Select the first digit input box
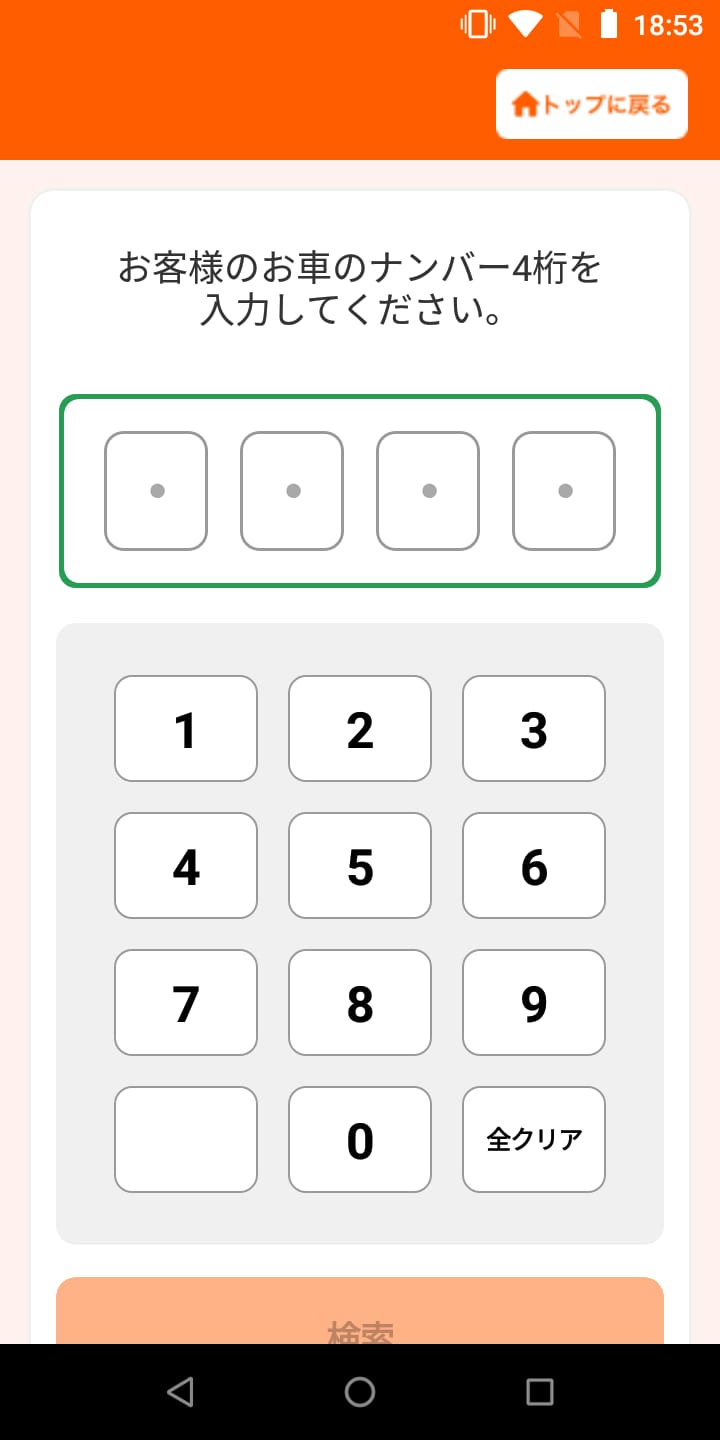Viewport: 720px width, 1440px height. click(155, 490)
